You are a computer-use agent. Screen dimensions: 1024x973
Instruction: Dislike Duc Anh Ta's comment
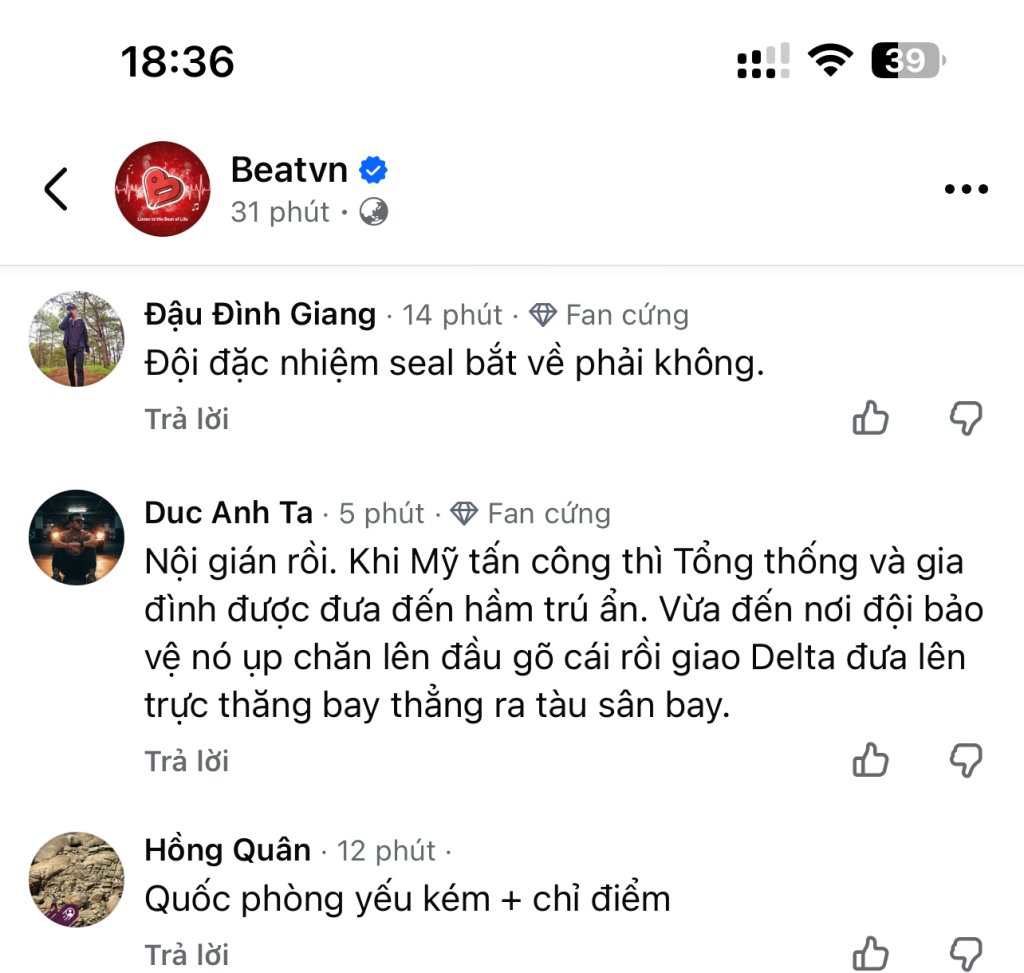pos(965,760)
